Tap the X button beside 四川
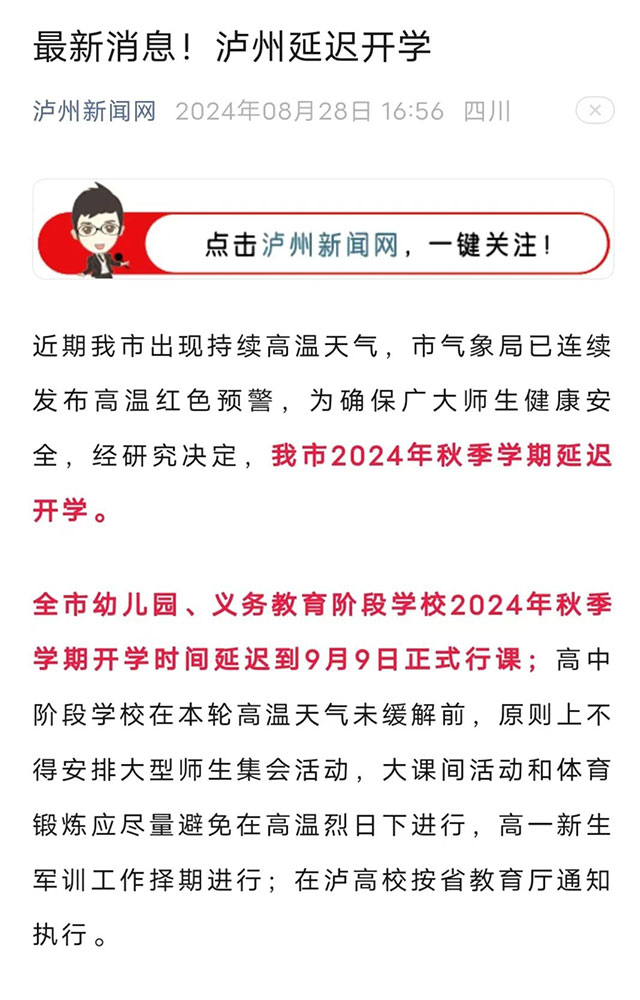 click(595, 110)
